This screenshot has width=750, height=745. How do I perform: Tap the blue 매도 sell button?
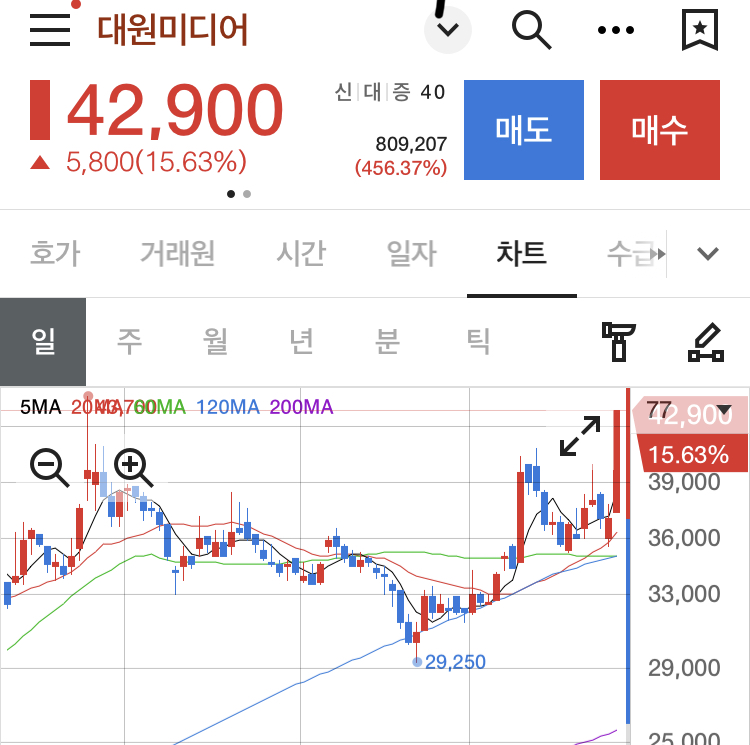524,130
